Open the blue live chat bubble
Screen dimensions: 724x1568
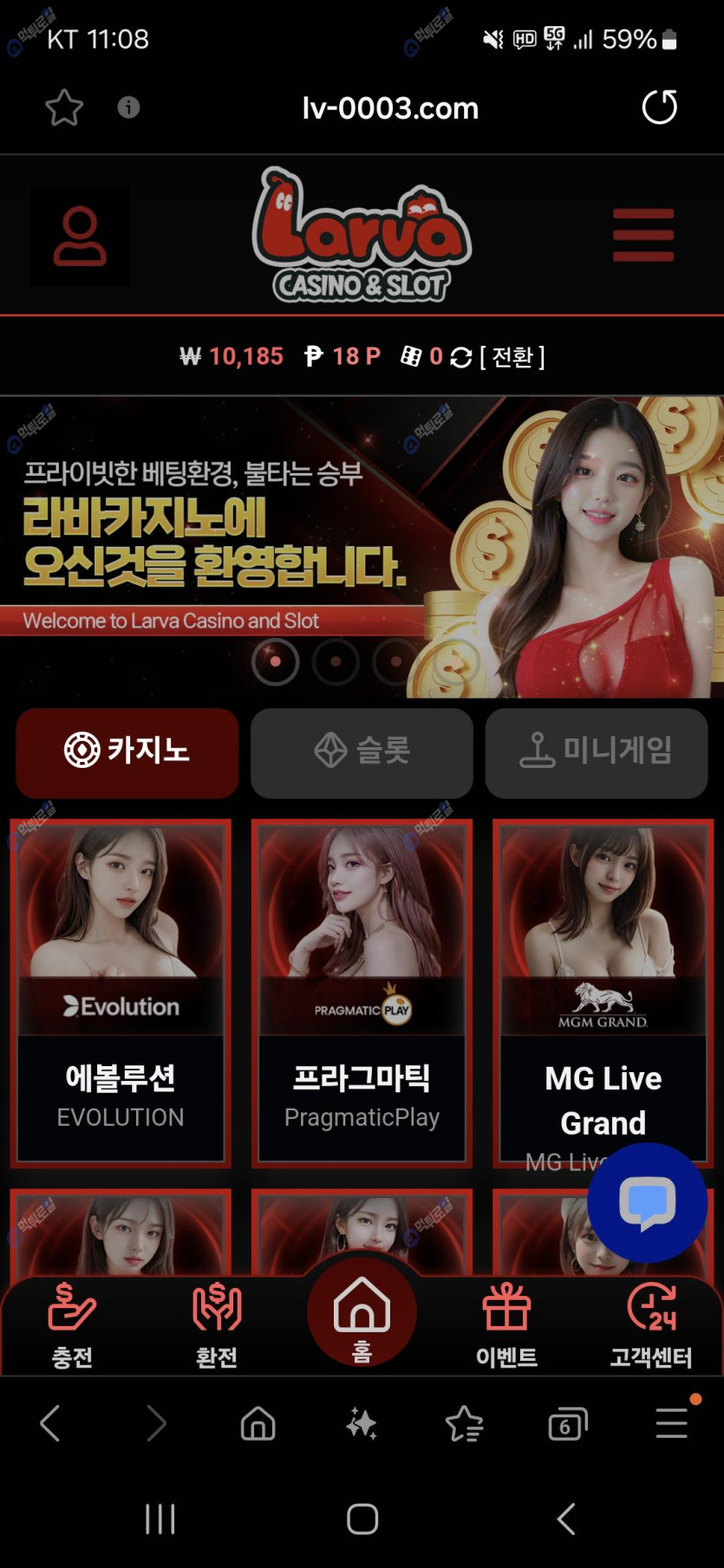(647, 1202)
